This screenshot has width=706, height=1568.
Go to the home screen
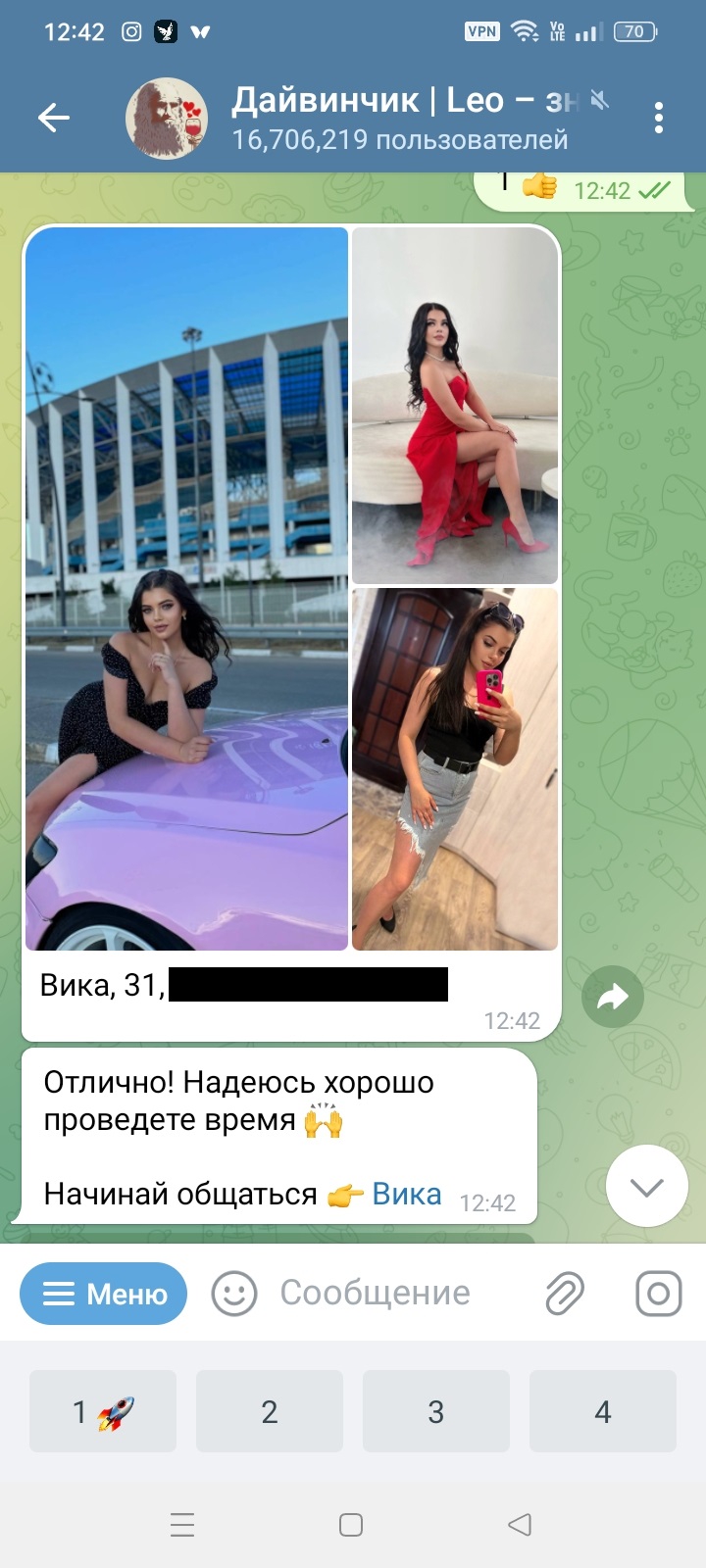[x=351, y=1525]
